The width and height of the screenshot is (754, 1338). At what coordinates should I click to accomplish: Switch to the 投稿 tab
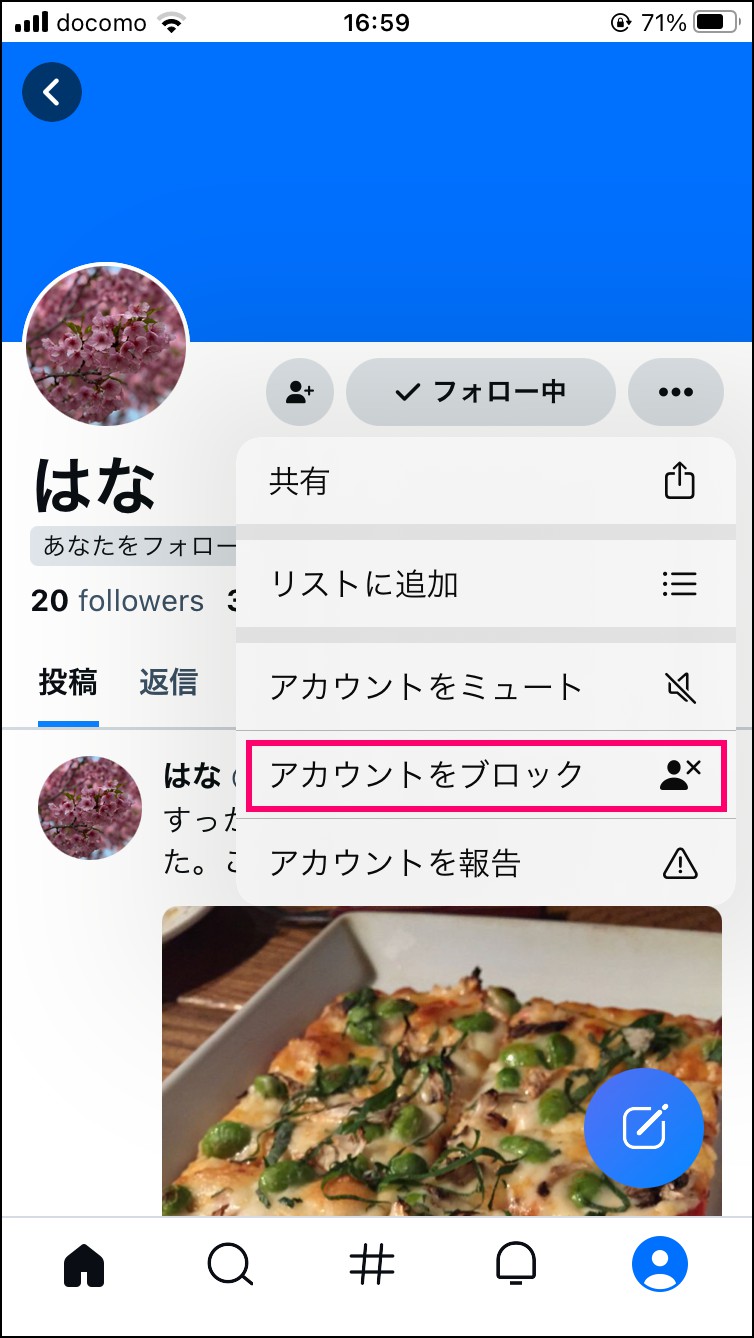coord(68,683)
